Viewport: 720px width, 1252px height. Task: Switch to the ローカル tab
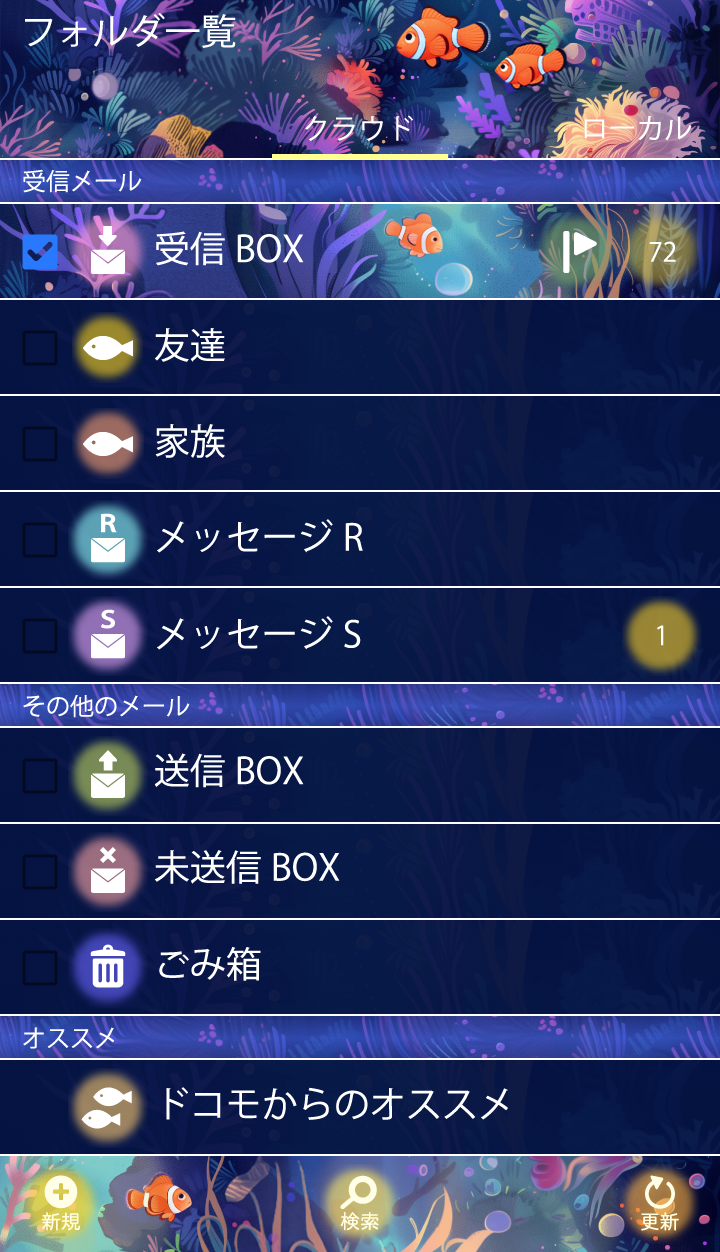[636, 128]
